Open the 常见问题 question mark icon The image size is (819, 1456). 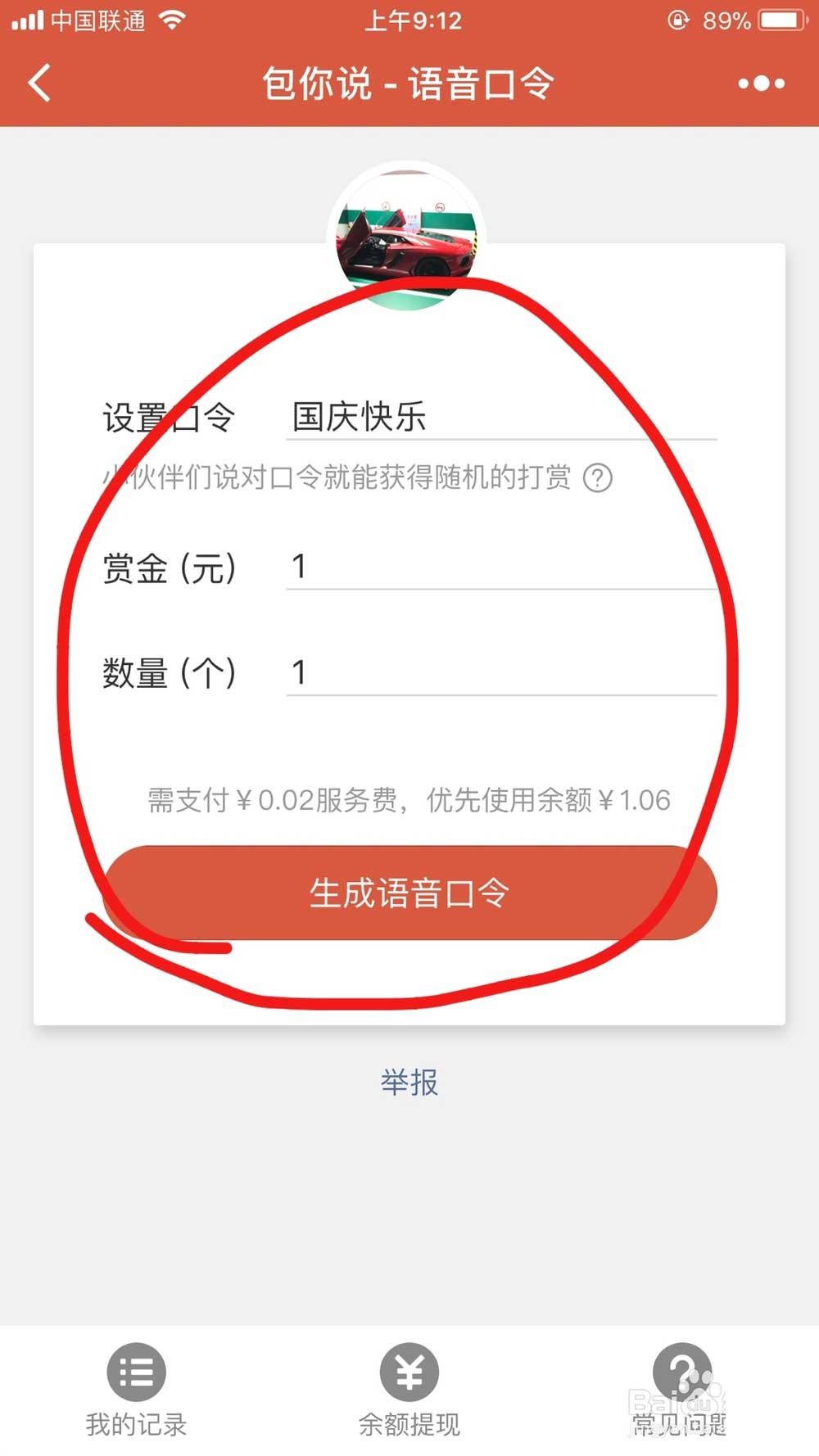coord(682,1371)
